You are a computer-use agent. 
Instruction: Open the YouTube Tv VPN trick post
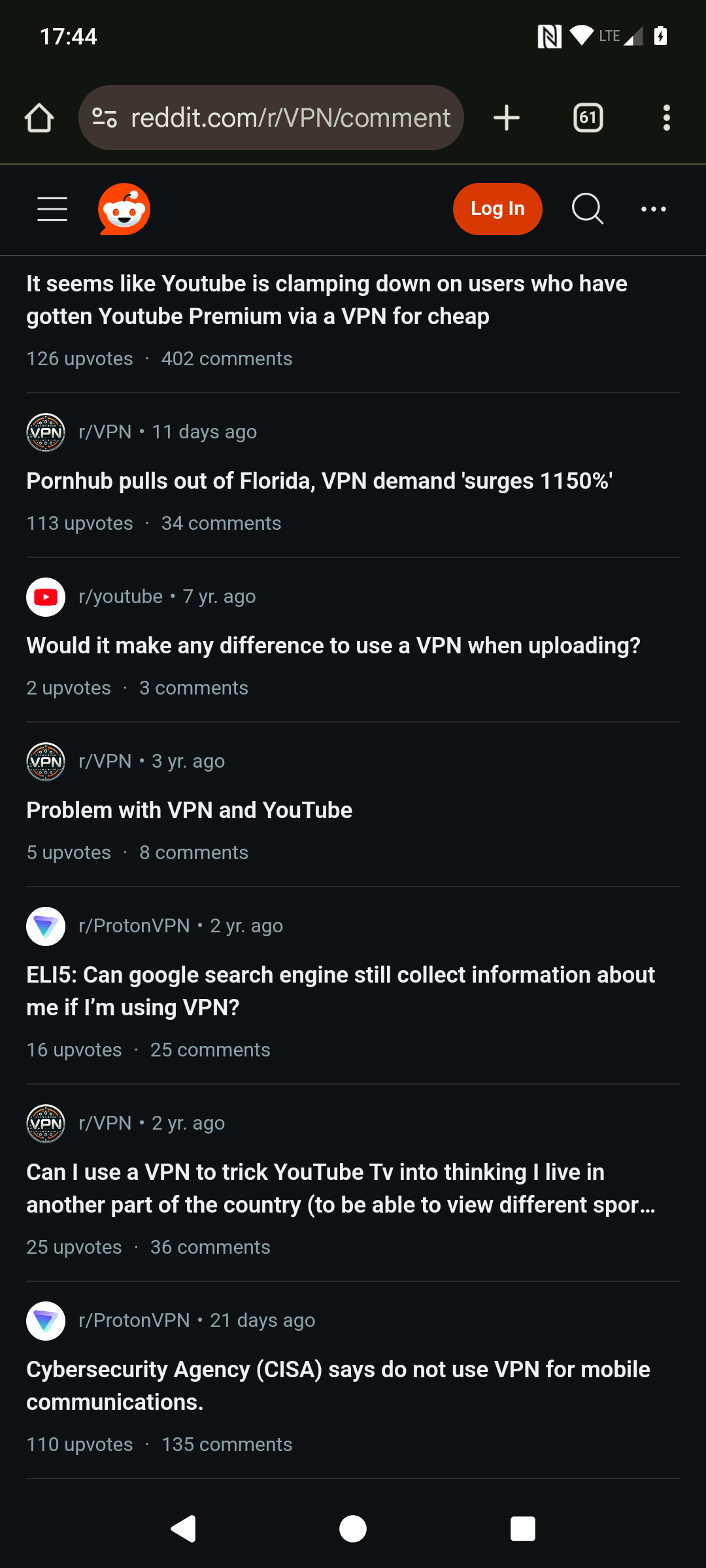point(341,1188)
